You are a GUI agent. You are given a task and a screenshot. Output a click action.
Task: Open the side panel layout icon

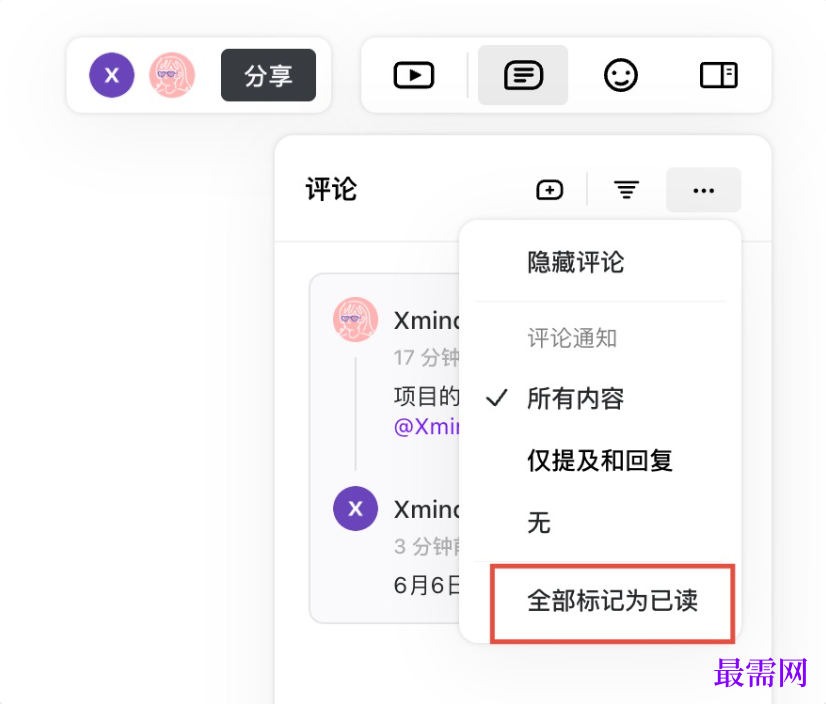[718, 76]
